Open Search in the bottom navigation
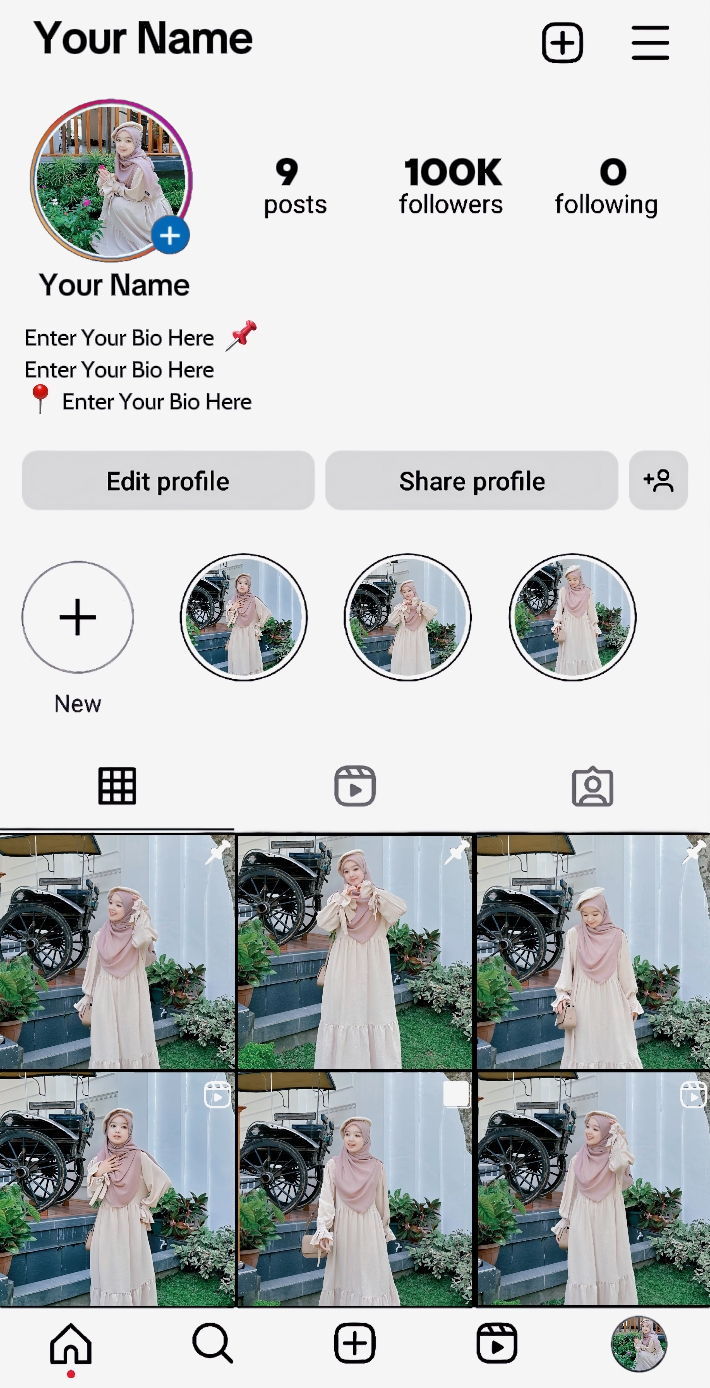The image size is (710, 1388). pos(213,1345)
